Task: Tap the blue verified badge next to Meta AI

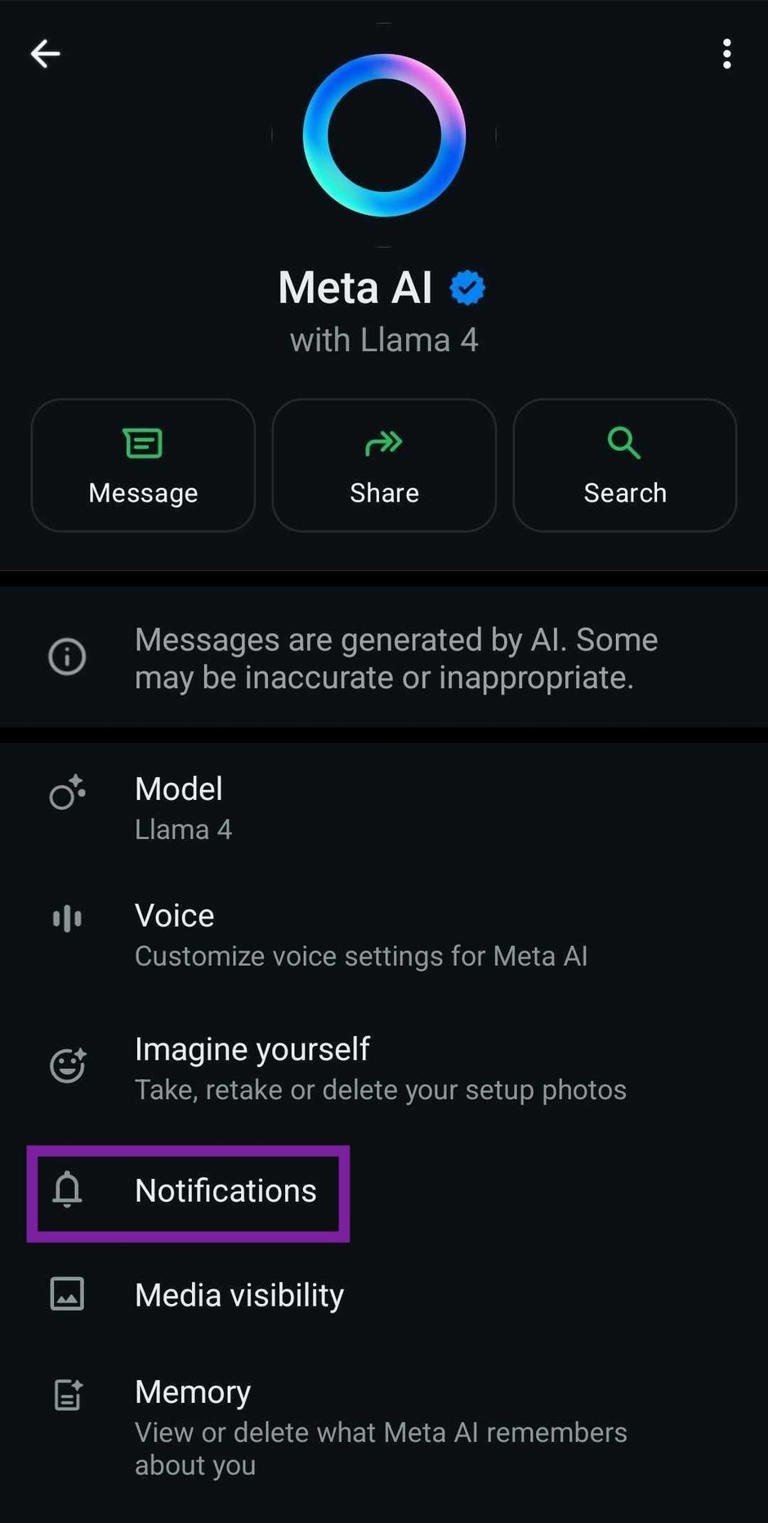Action: [x=466, y=287]
